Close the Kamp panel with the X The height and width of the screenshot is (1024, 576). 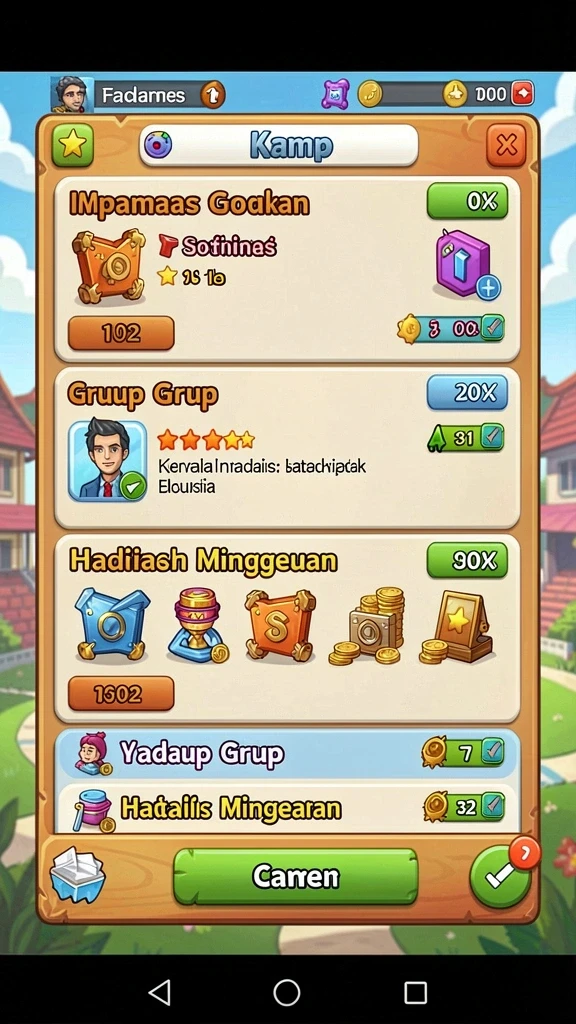[x=506, y=145]
